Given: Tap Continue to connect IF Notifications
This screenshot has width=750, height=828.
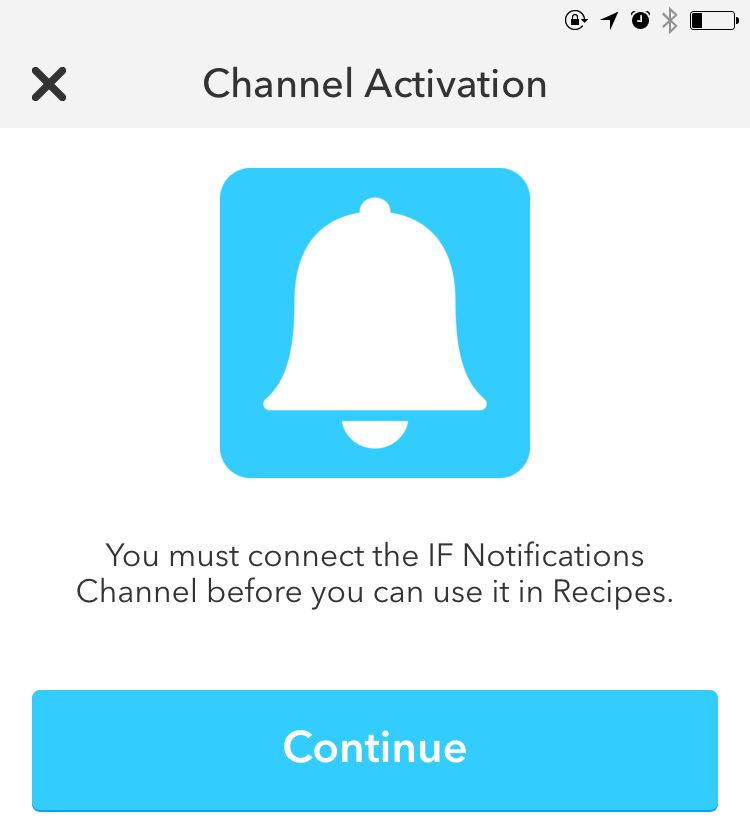Looking at the screenshot, I should [x=375, y=749].
